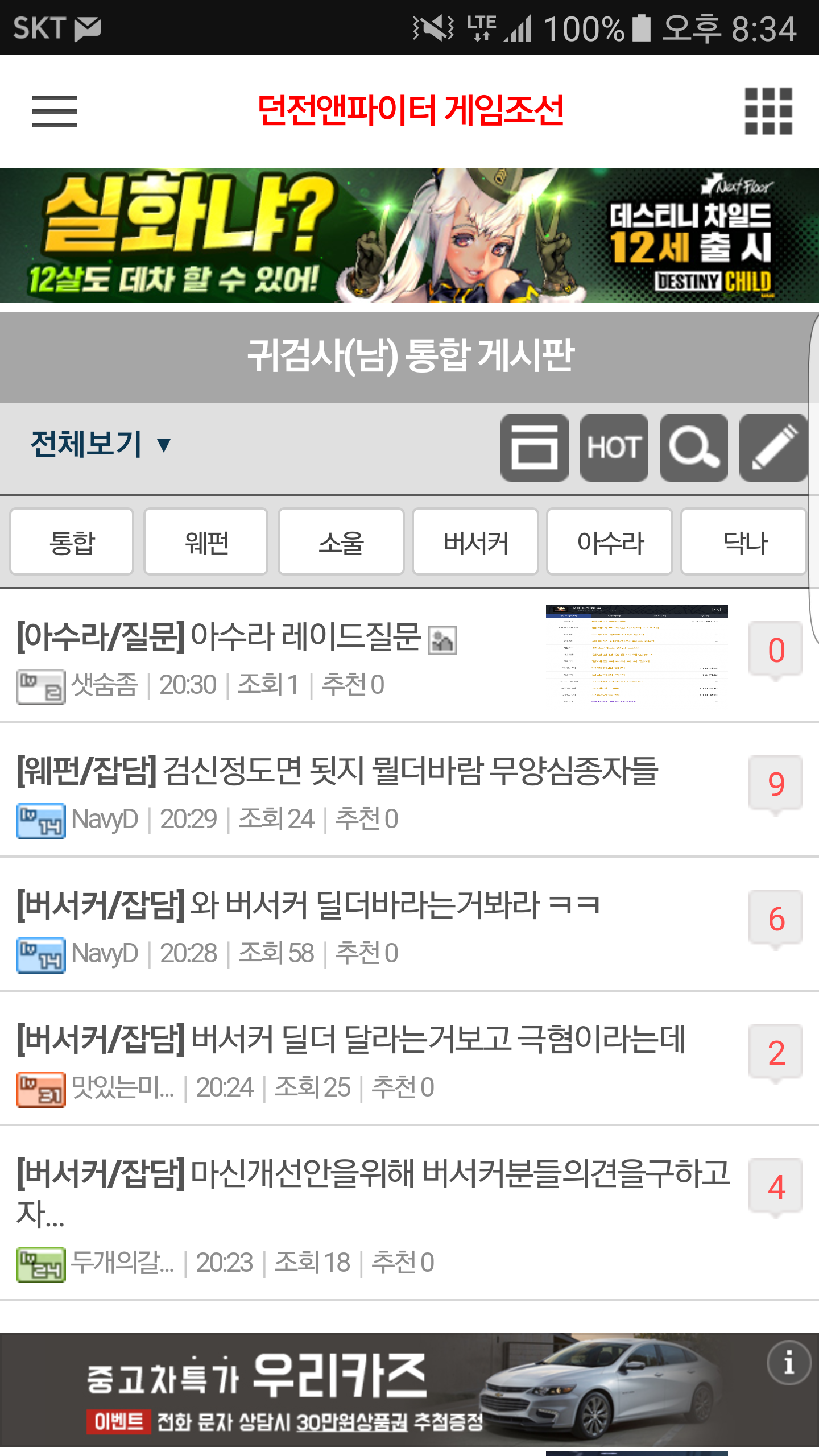Write a new post with pencil icon
The height and width of the screenshot is (1456, 819).
pos(773,448)
